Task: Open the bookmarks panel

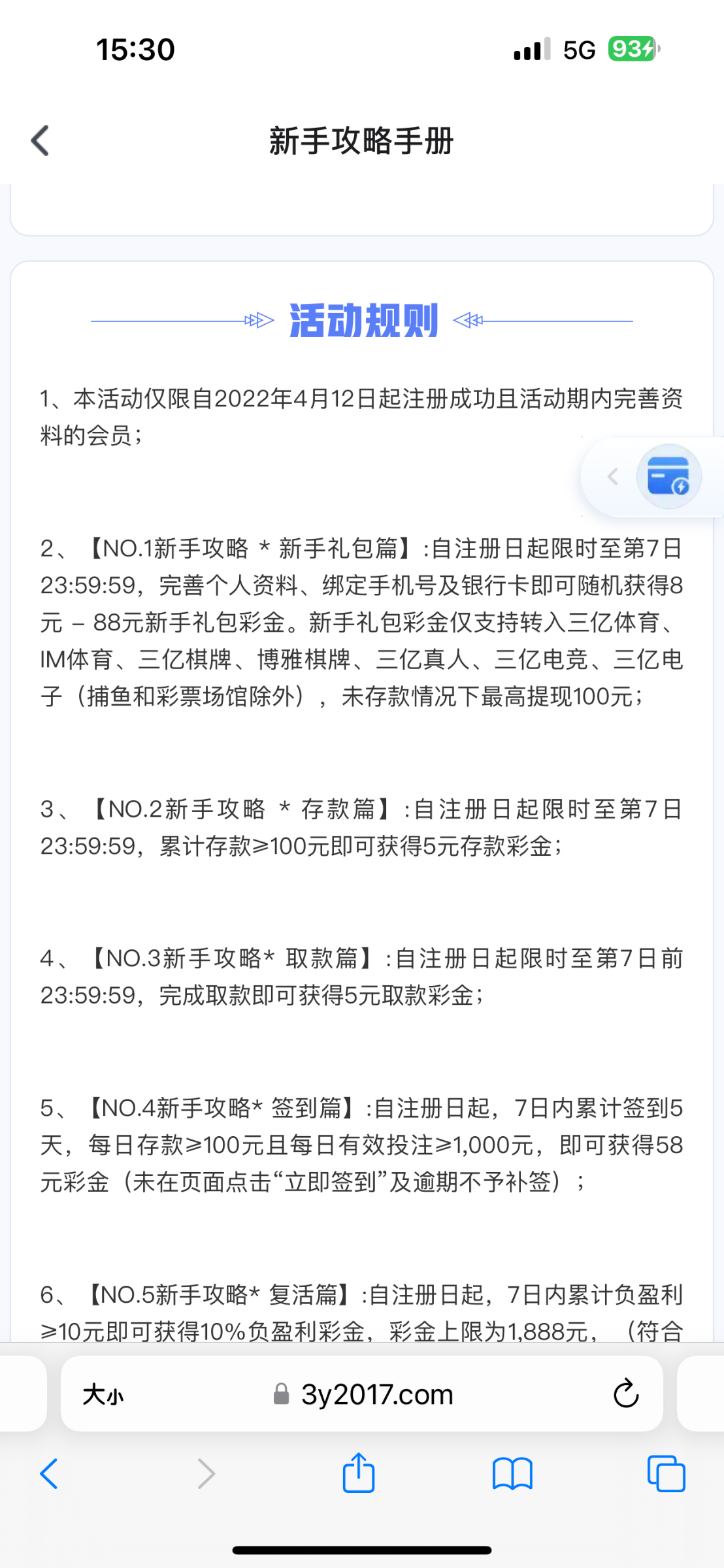Action: pos(513,1473)
